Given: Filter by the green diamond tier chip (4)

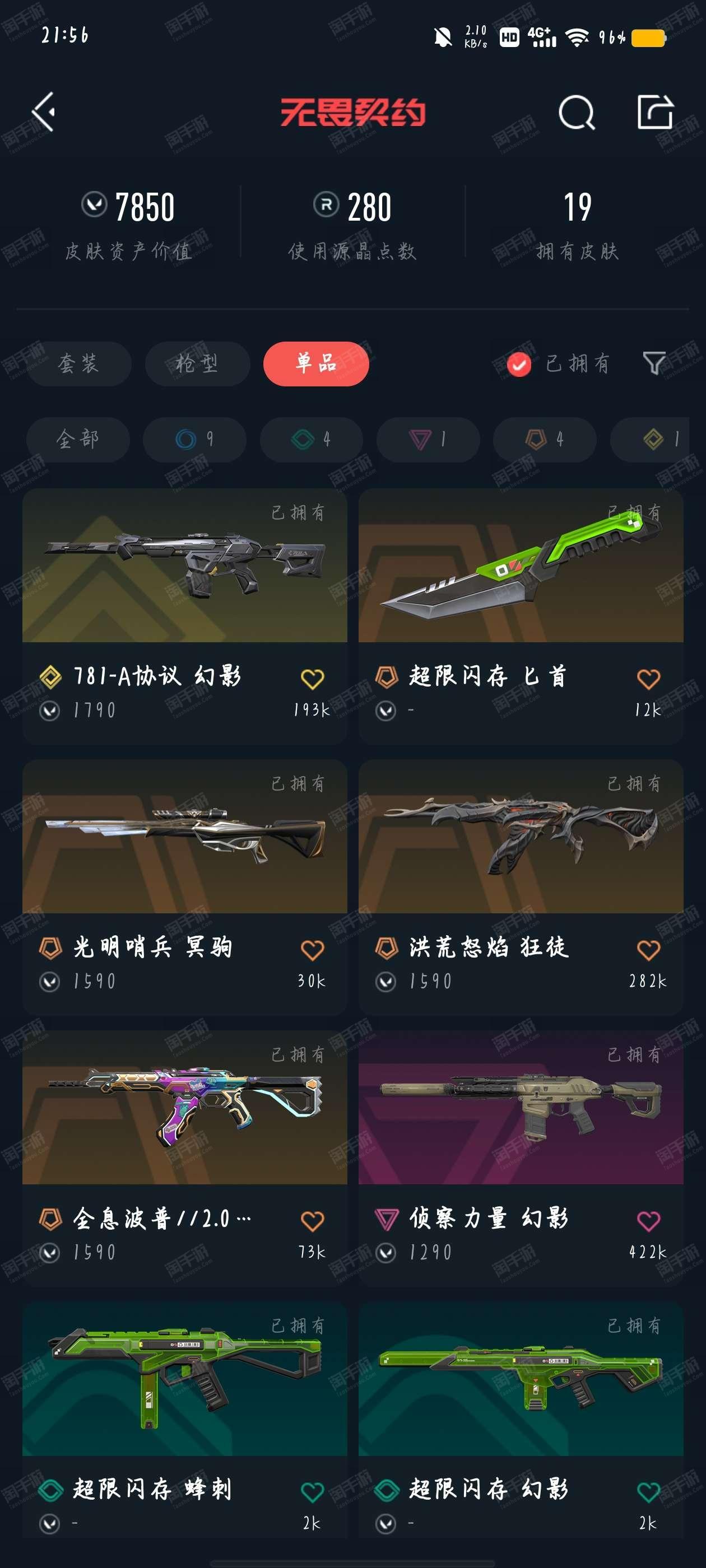Looking at the screenshot, I should pyautogui.click(x=312, y=439).
